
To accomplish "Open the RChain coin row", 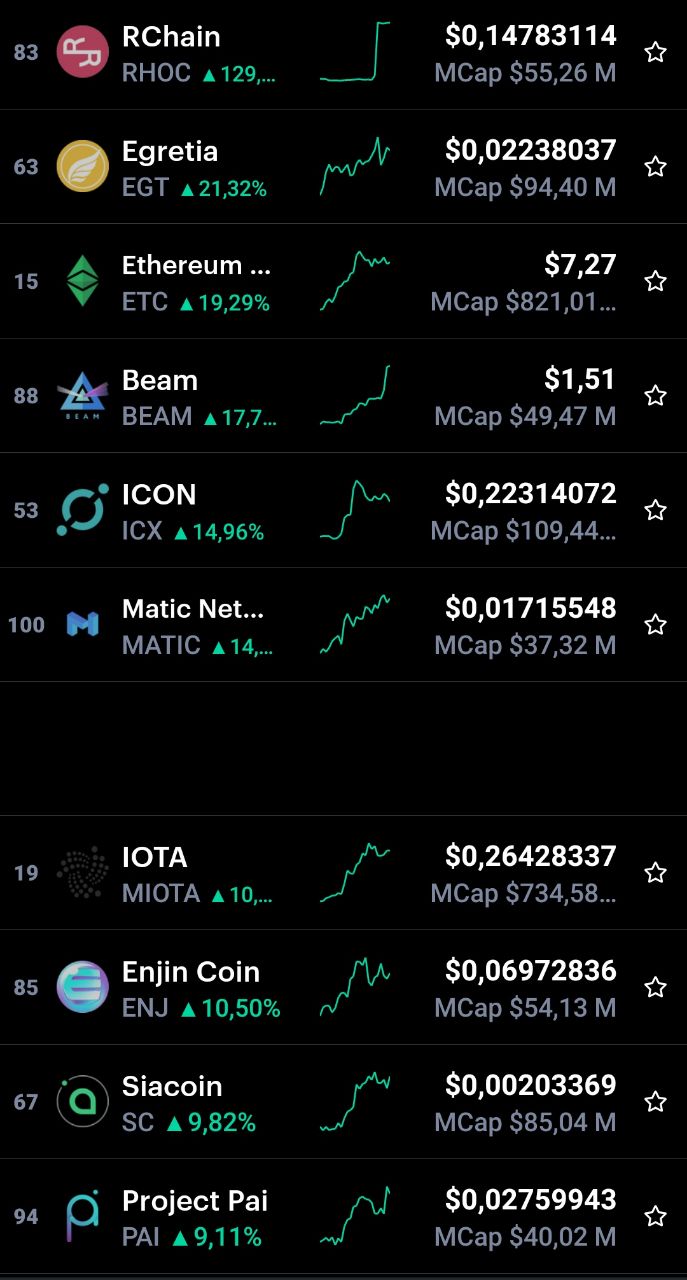I will tap(343, 53).
